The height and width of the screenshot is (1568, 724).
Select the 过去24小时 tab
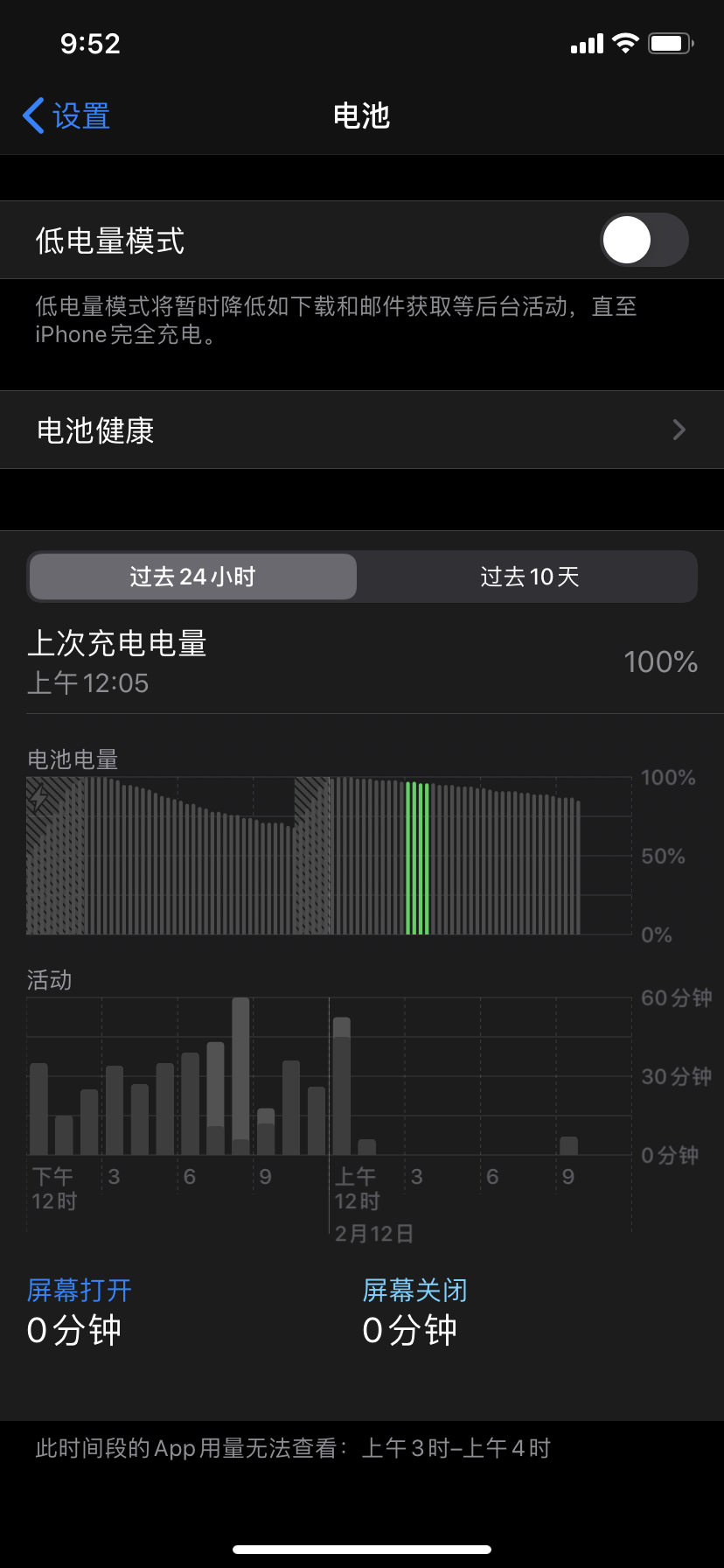[191, 577]
